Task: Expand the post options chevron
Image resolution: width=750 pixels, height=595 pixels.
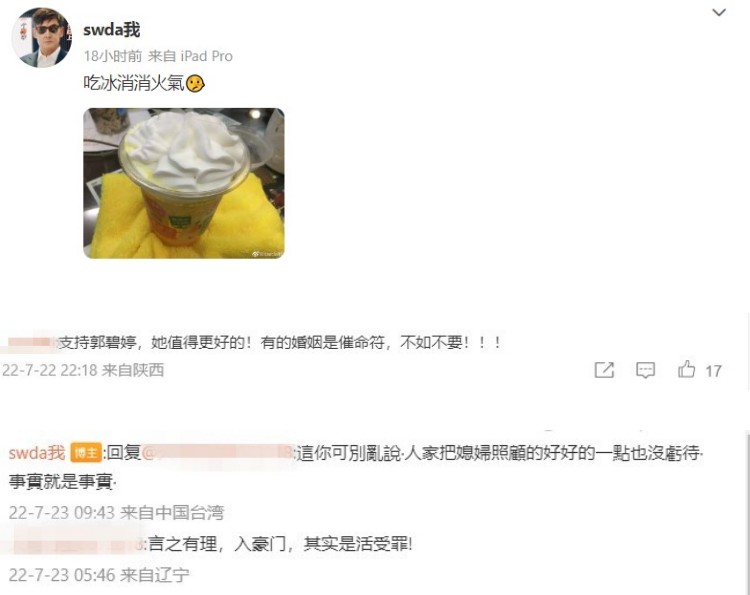Action: [x=719, y=12]
